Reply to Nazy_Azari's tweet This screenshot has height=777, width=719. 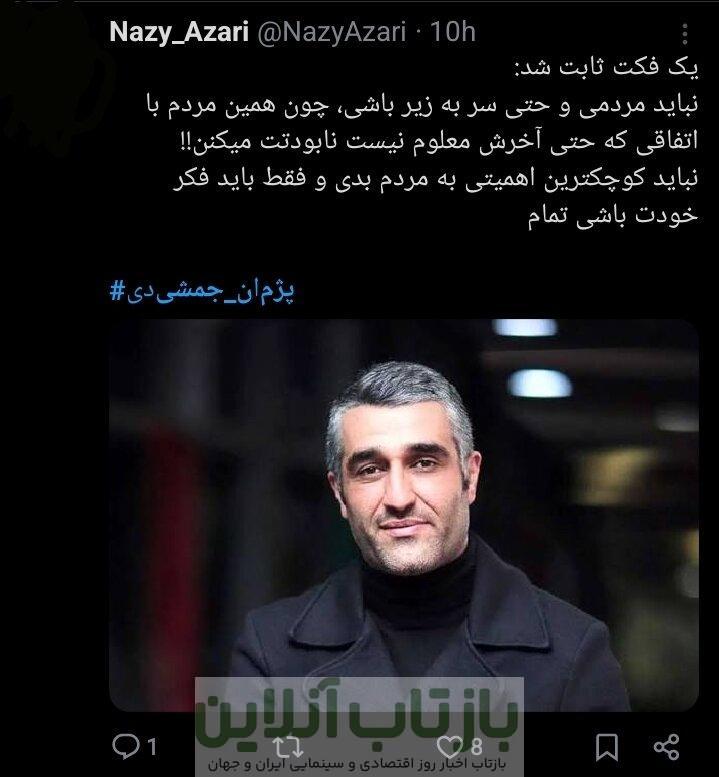tap(126, 746)
